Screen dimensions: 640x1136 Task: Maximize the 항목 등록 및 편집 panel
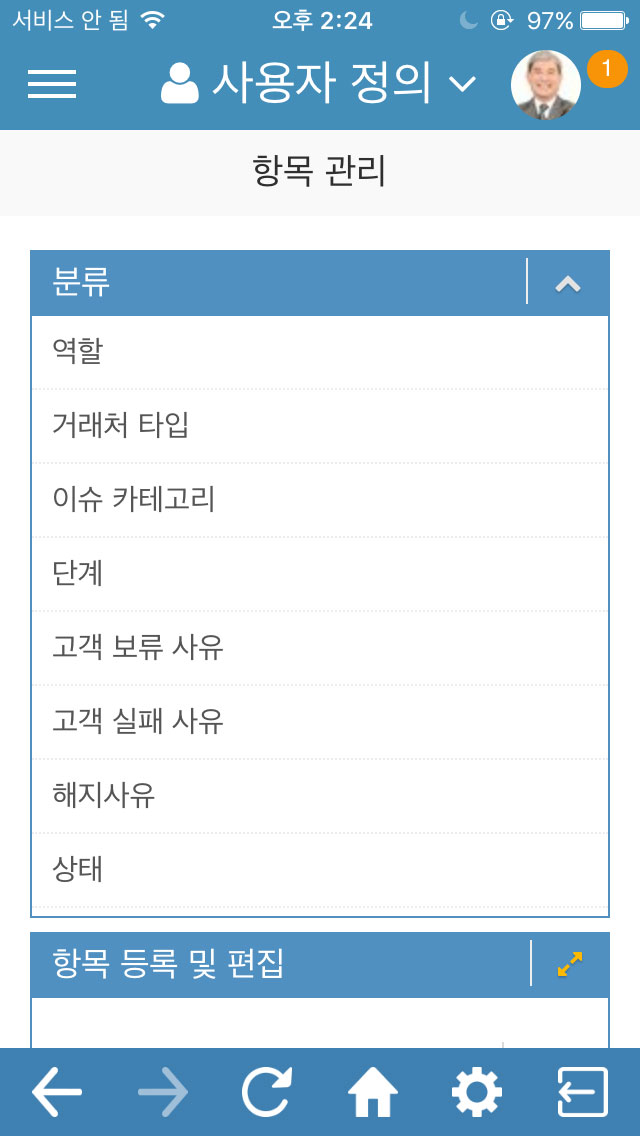point(570,964)
